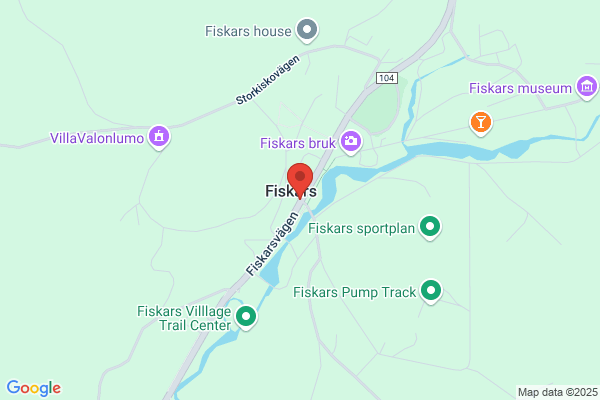Image resolution: width=600 pixels, height=400 pixels.
Task: Select the Fiskars Pump Track pin
Action: [431, 291]
